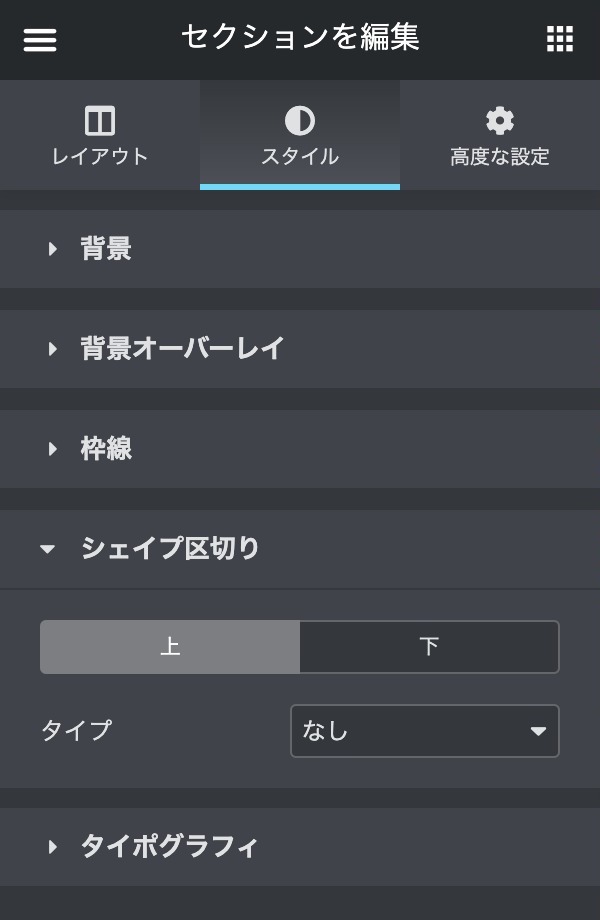Switch to the 下 shape divider option
Image resolution: width=600 pixels, height=920 pixels.
pos(429,647)
